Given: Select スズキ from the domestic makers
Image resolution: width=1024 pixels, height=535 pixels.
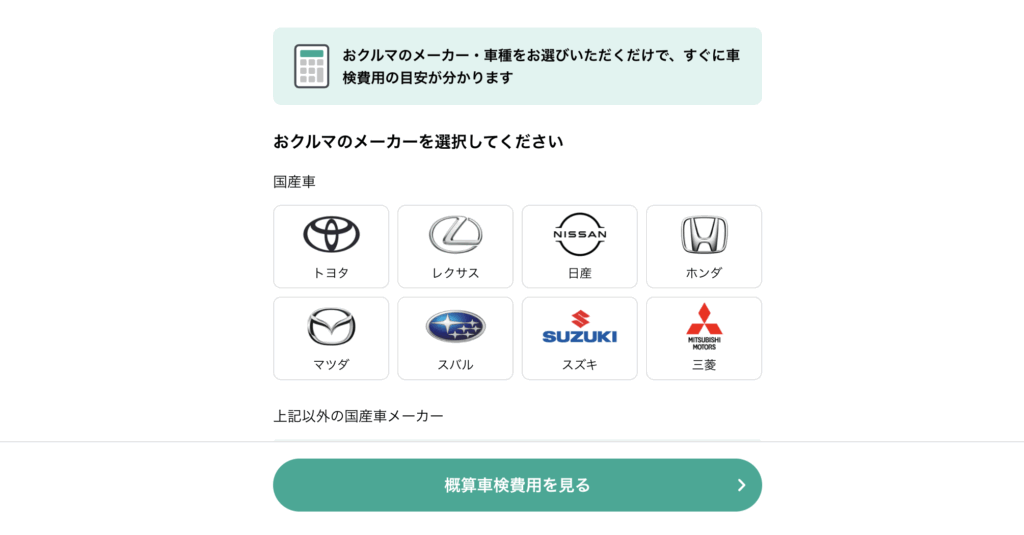Looking at the screenshot, I should pos(579,338).
